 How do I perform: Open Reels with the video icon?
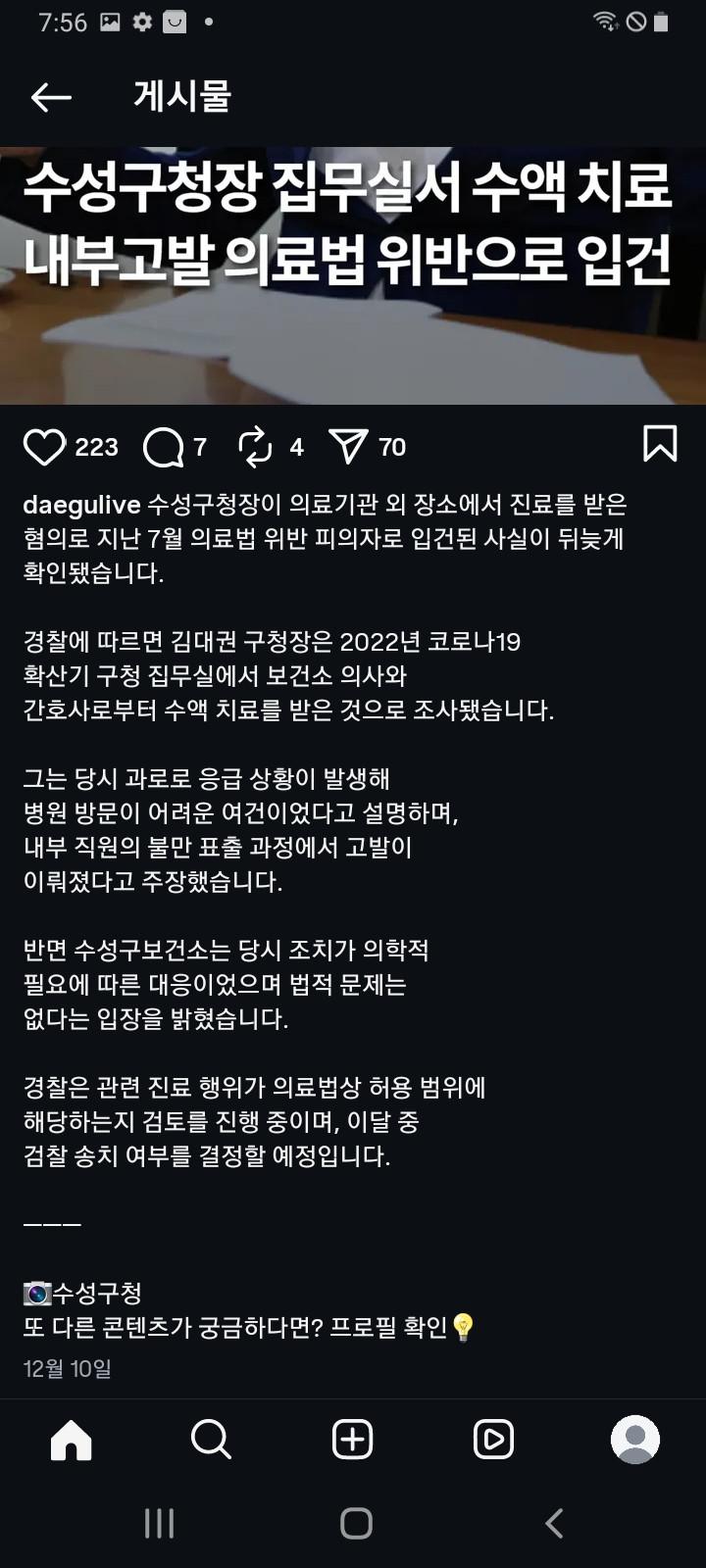[x=492, y=1440]
